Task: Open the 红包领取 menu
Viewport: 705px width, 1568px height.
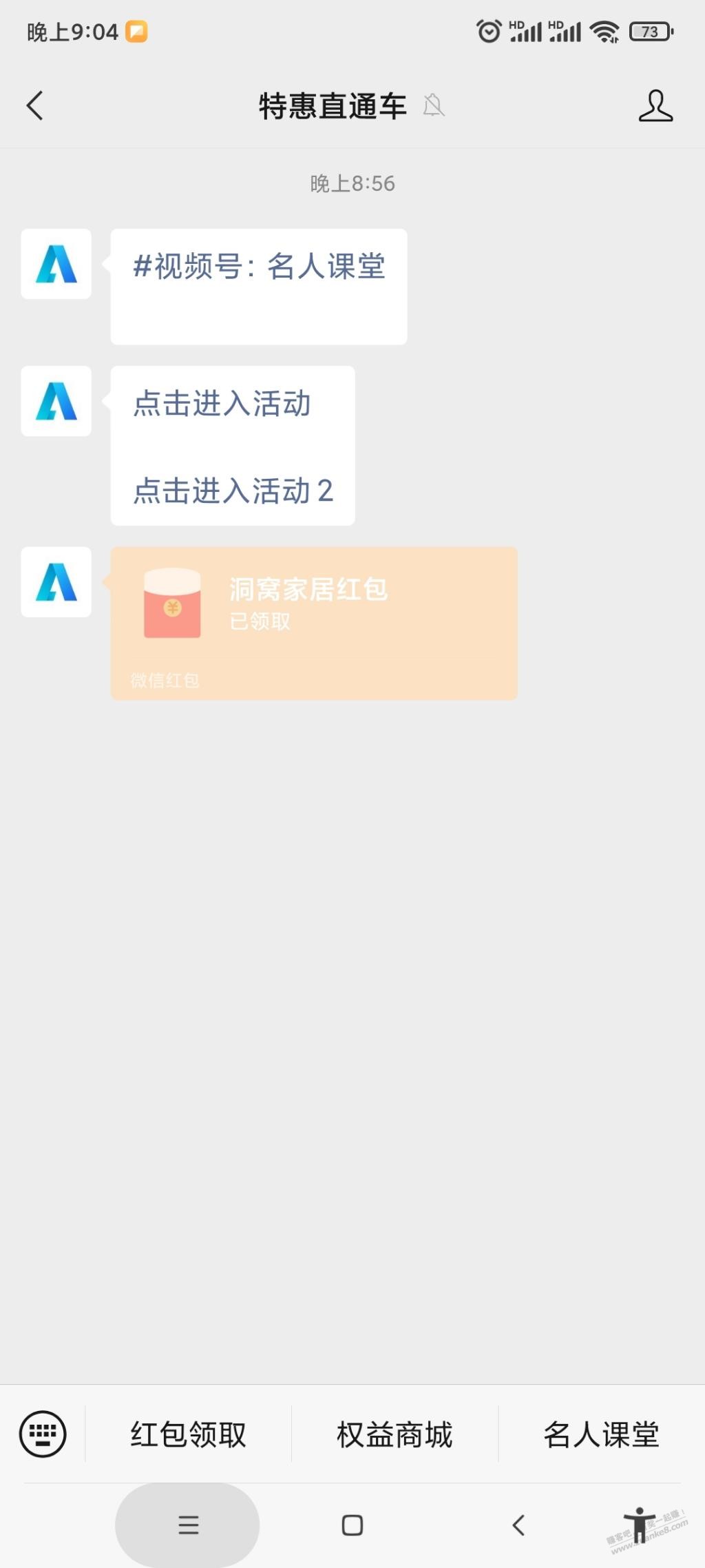Action: point(188,1434)
